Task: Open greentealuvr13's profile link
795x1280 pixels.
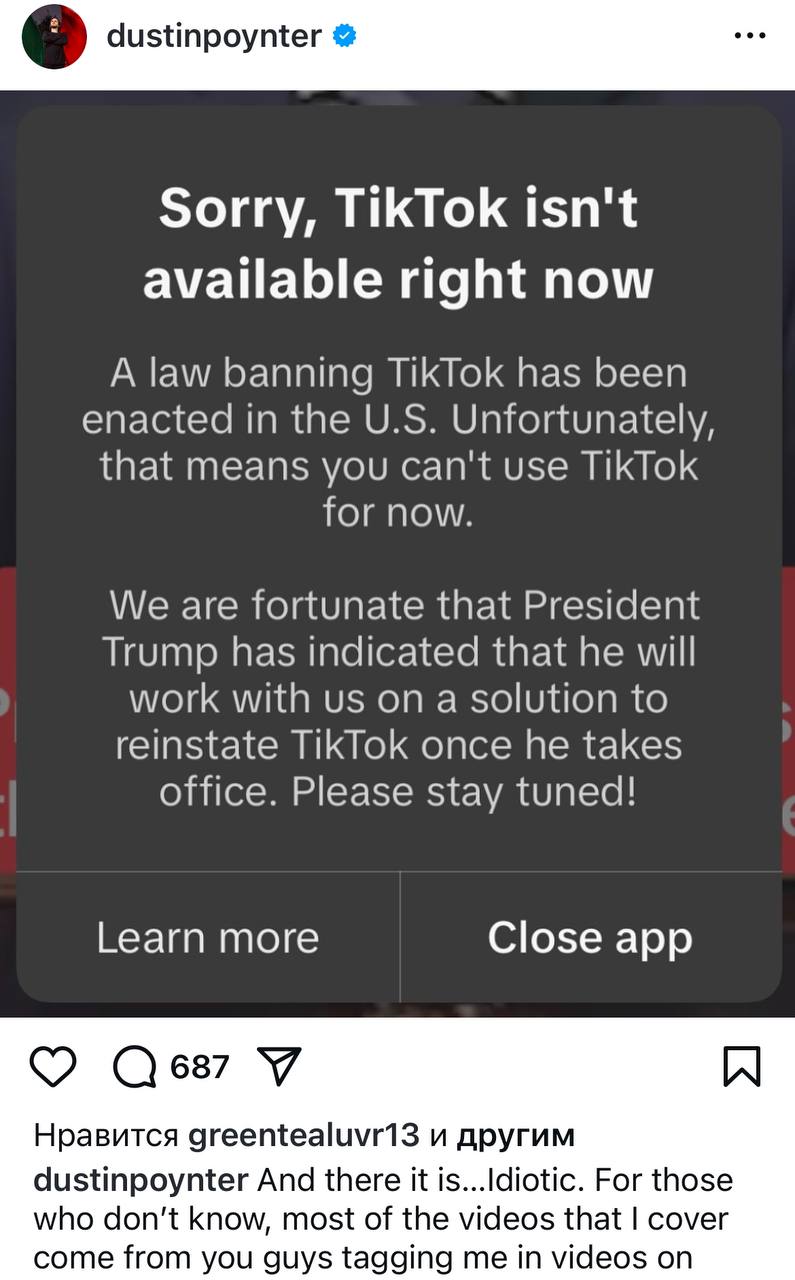Action: (x=305, y=1135)
